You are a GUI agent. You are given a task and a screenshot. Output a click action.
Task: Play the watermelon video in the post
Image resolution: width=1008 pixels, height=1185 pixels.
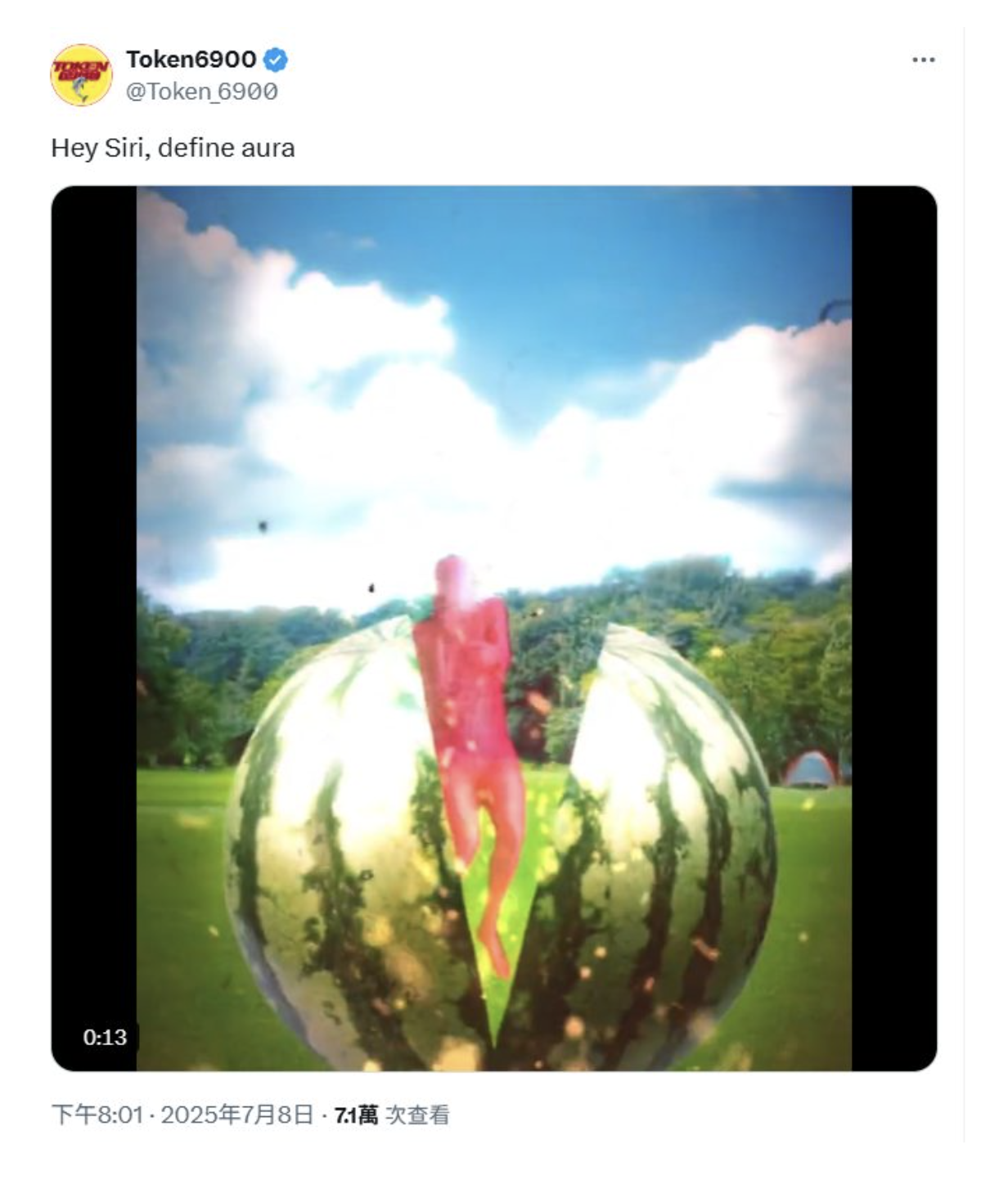(x=493, y=628)
